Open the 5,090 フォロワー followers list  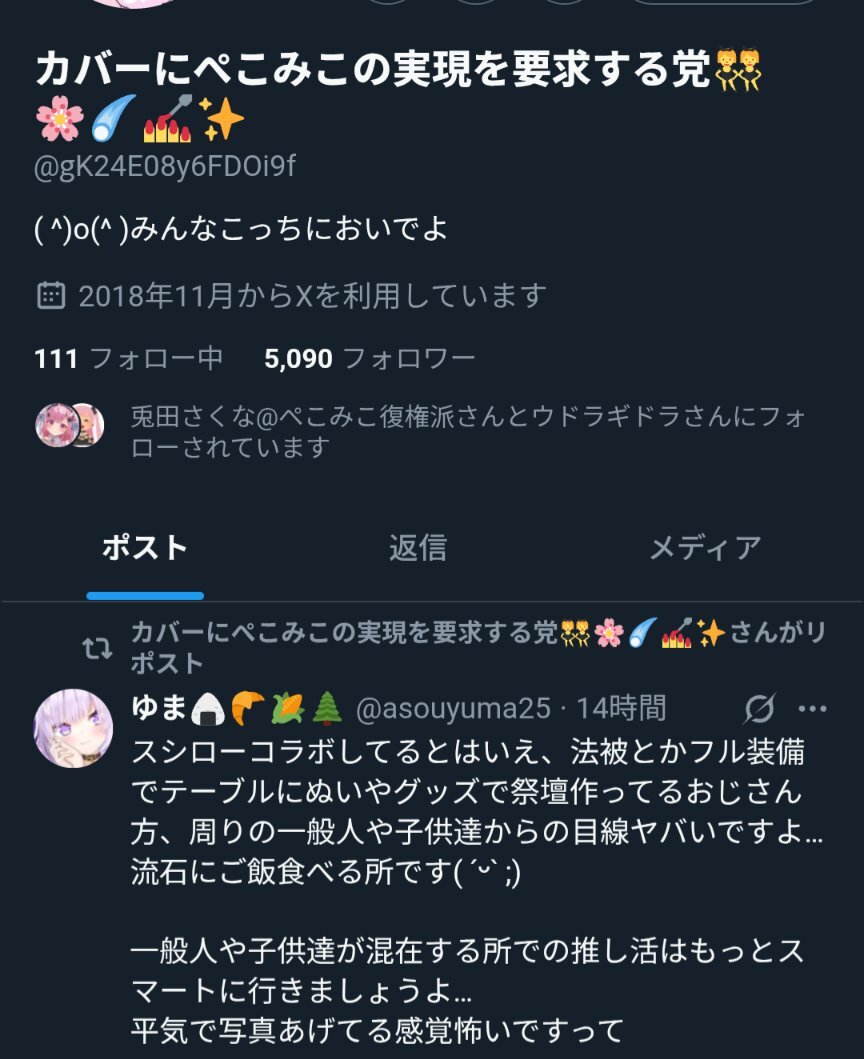pos(370,359)
